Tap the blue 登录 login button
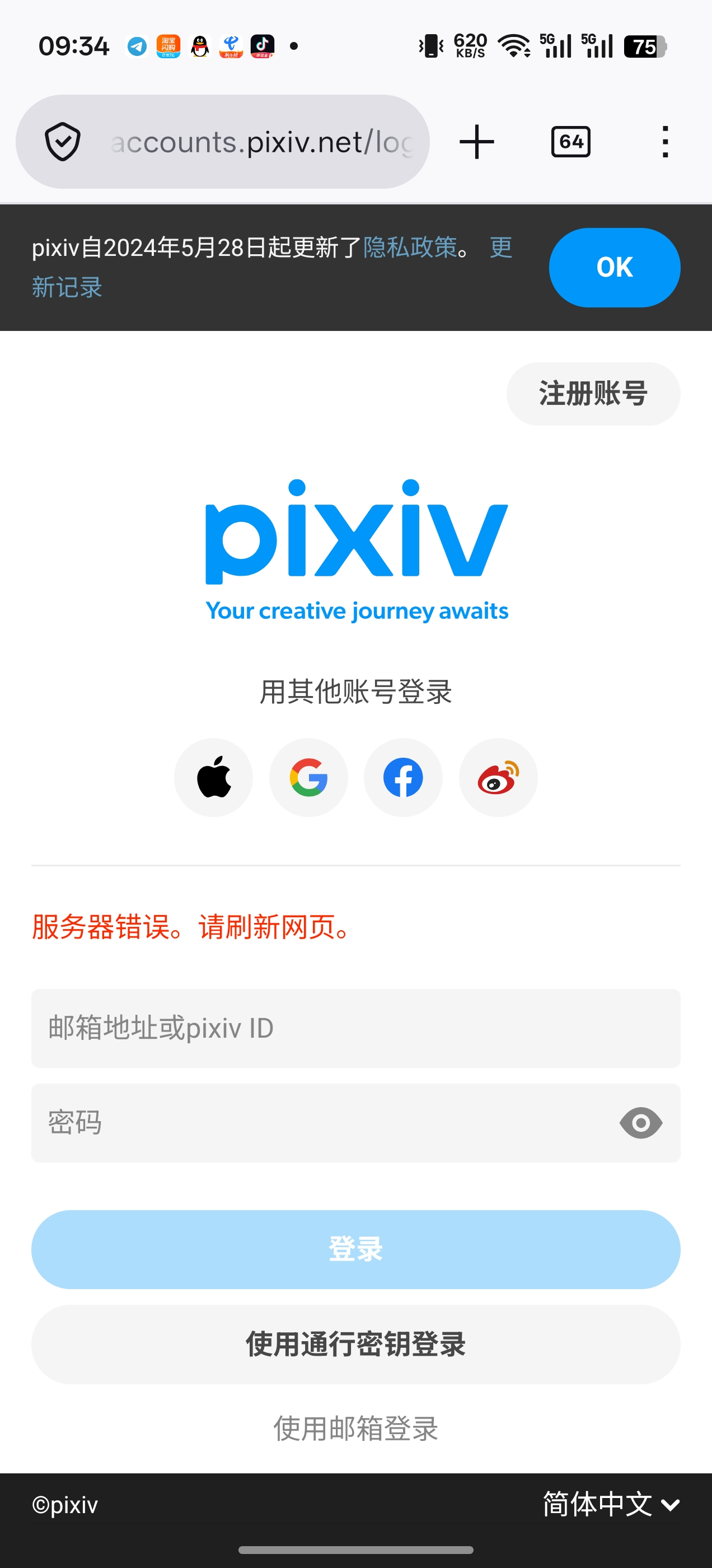 [x=355, y=1249]
